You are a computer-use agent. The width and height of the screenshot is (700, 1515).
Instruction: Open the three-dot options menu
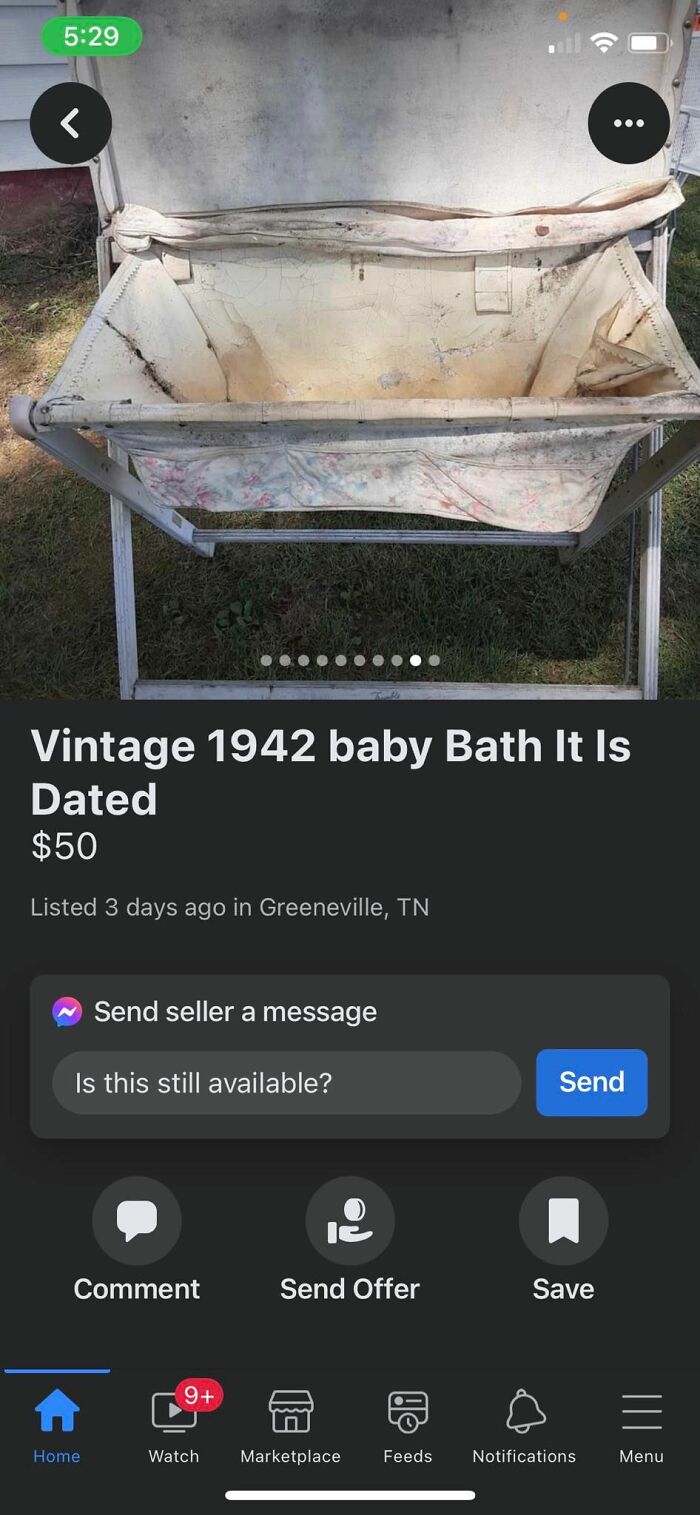628,123
